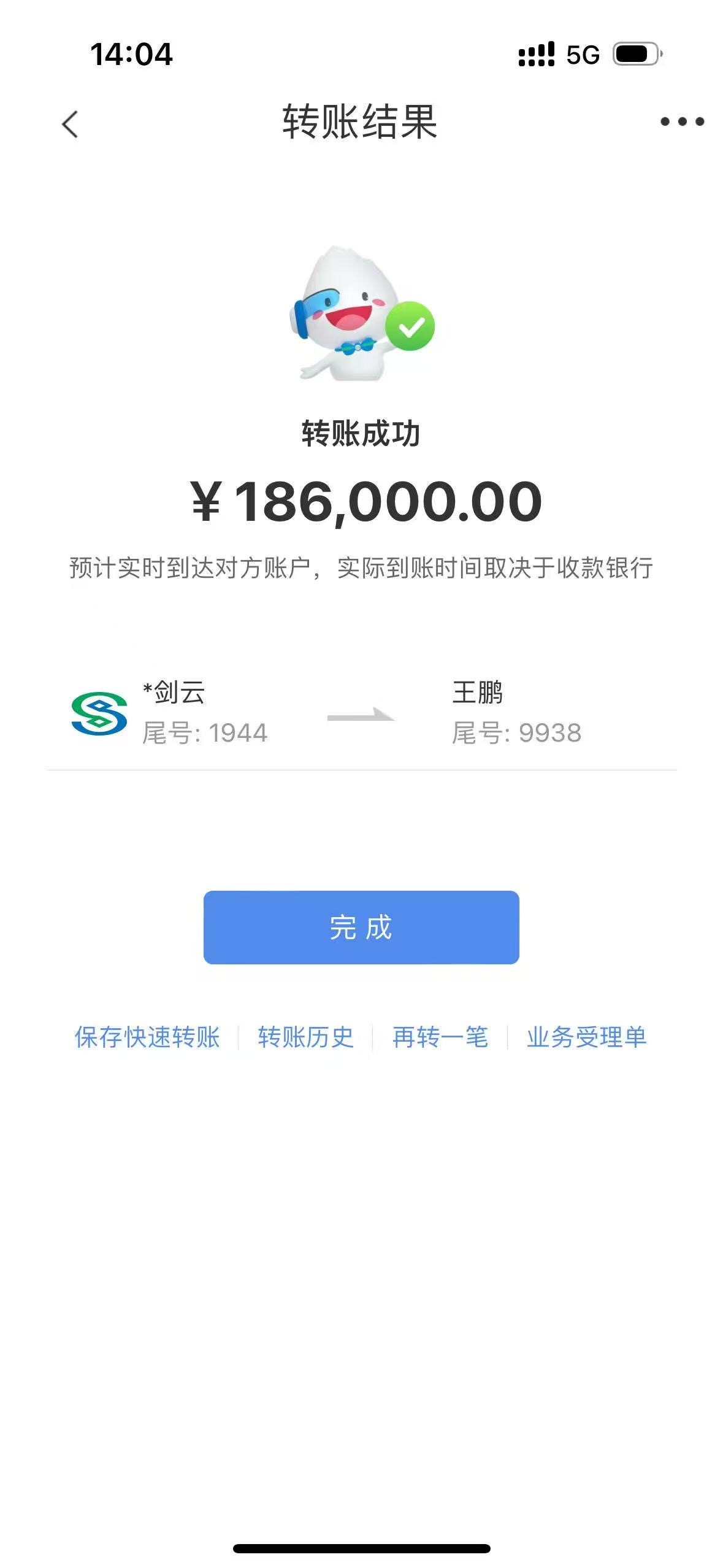Open 保存快速转账 link
The image size is (723, 1568).
point(147,1037)
